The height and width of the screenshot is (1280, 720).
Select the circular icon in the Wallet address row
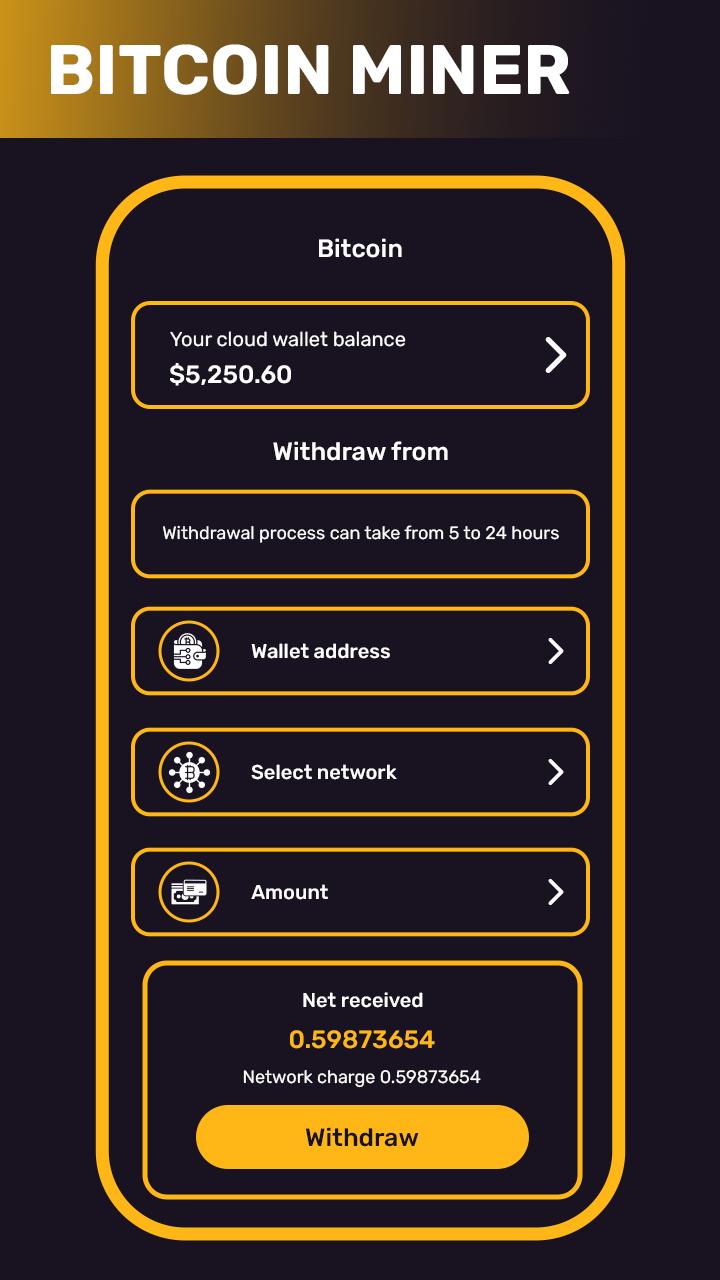(x=188, y=651)
